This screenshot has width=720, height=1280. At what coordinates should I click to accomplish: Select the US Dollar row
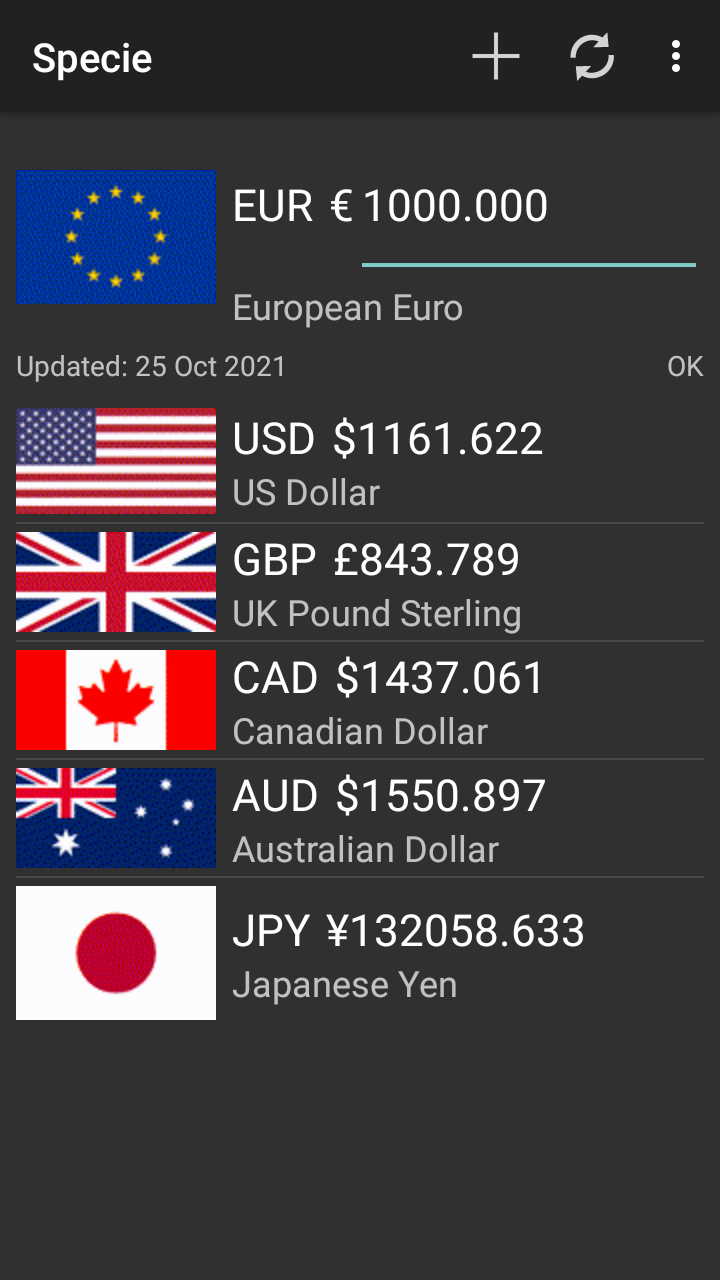[x=360, y=463]
